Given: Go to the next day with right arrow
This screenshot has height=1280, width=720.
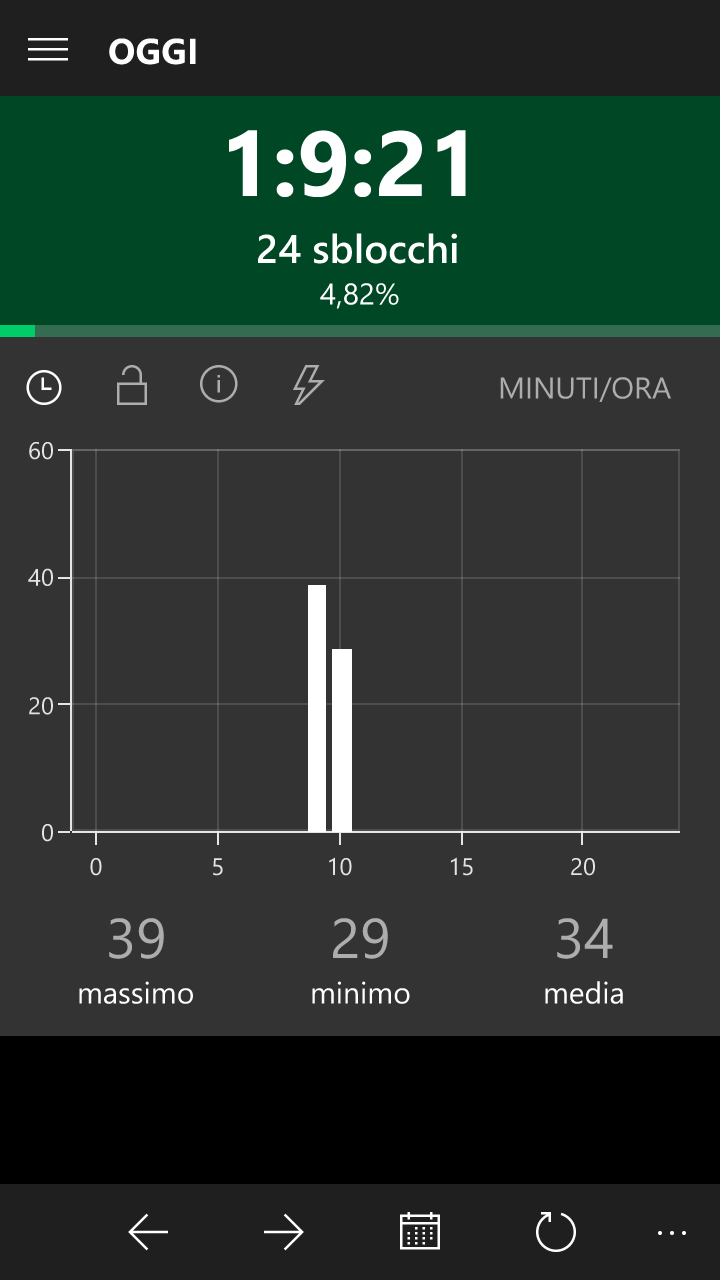Looking at the screenshot, I should [284, 1232].
